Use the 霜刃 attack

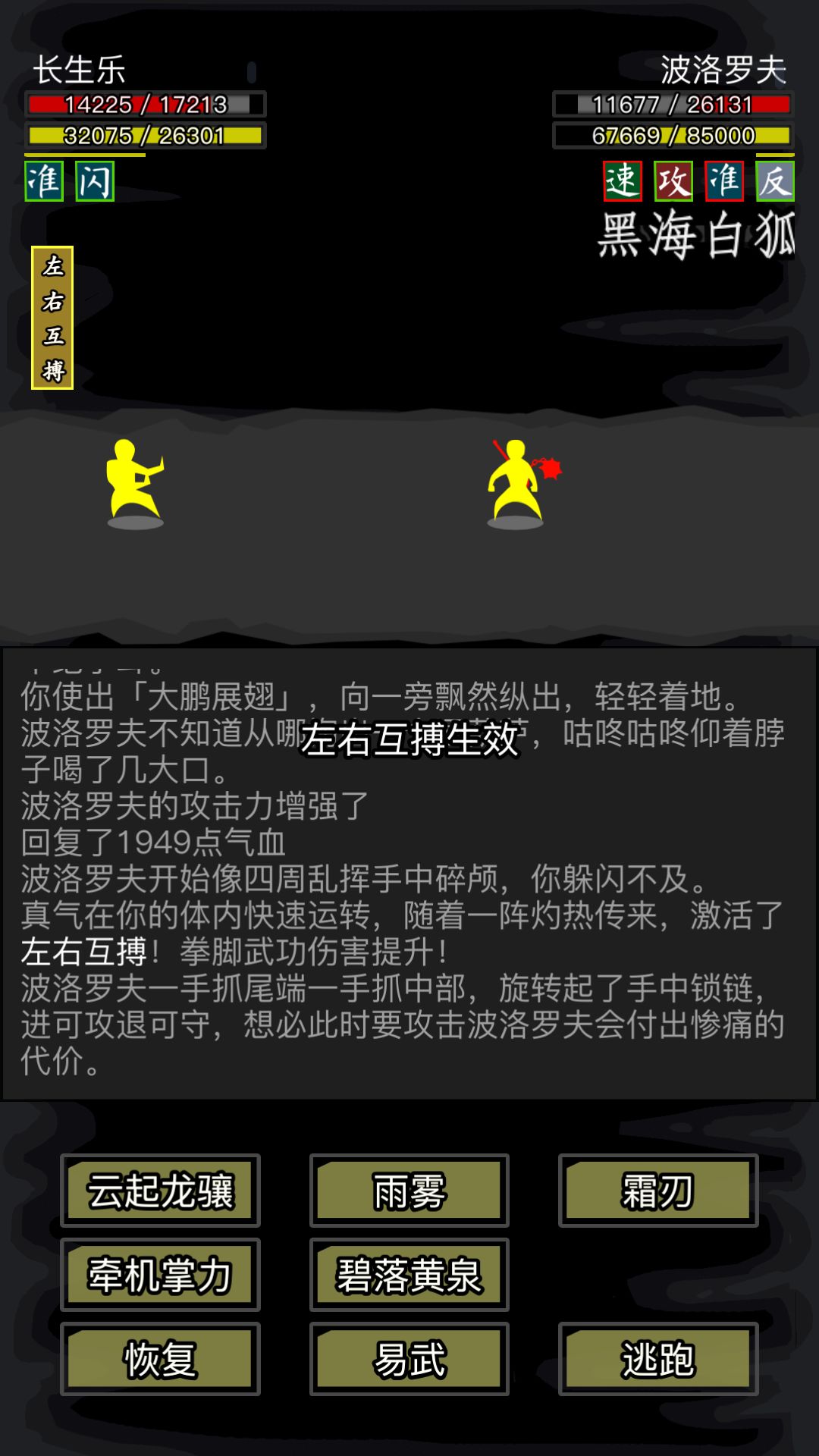click(655, 1191)
